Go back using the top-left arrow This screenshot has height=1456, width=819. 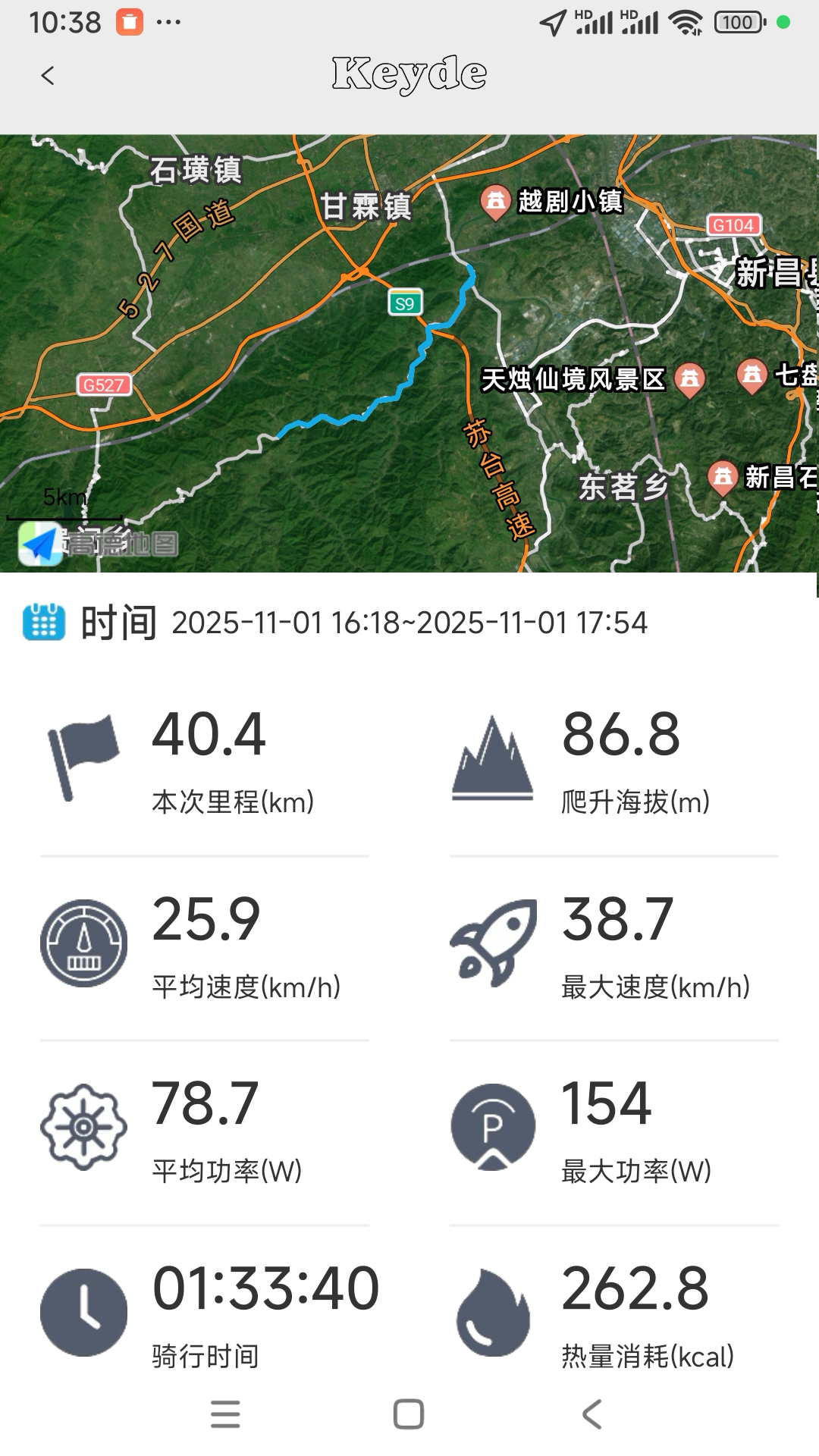pos(49,75)
